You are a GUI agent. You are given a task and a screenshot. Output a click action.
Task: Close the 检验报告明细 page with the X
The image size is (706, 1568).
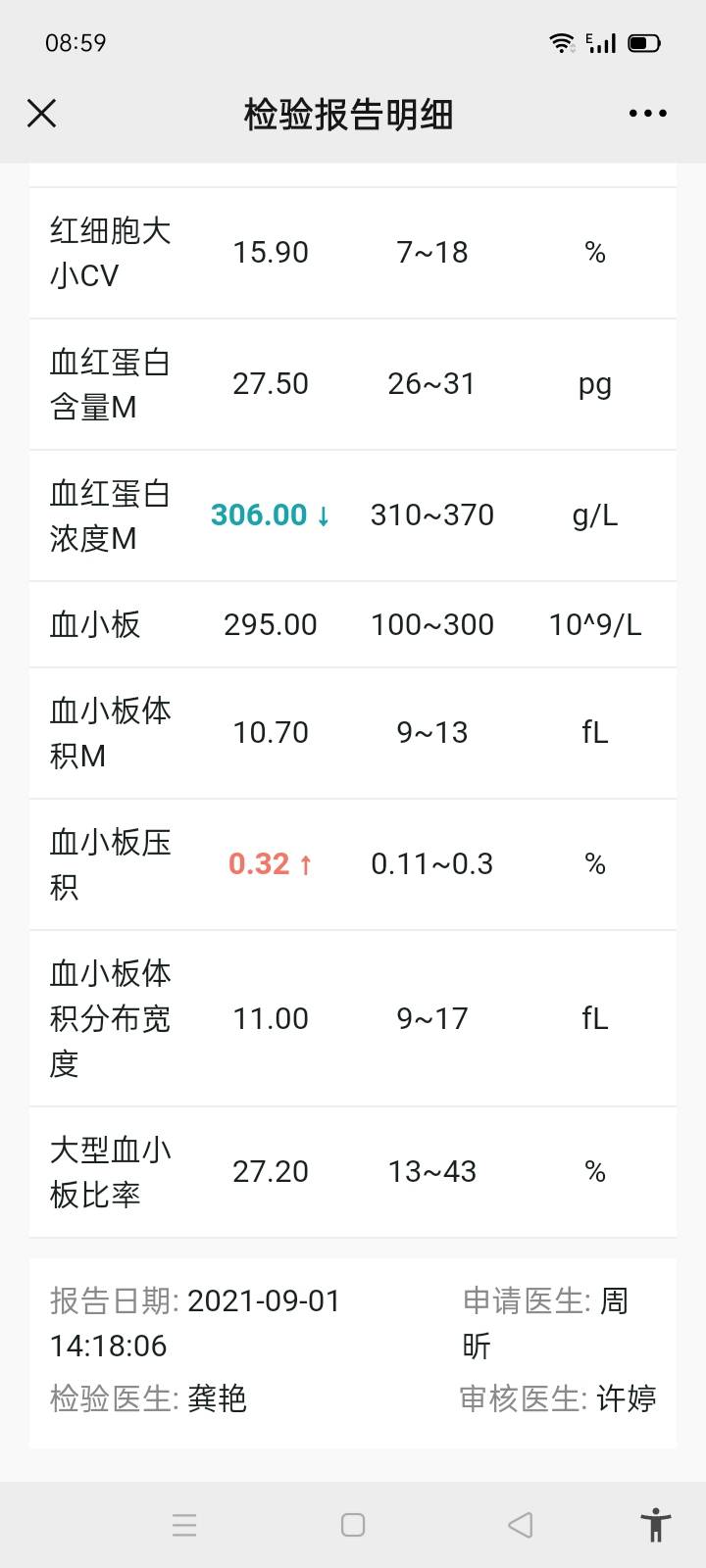point(41,113)
